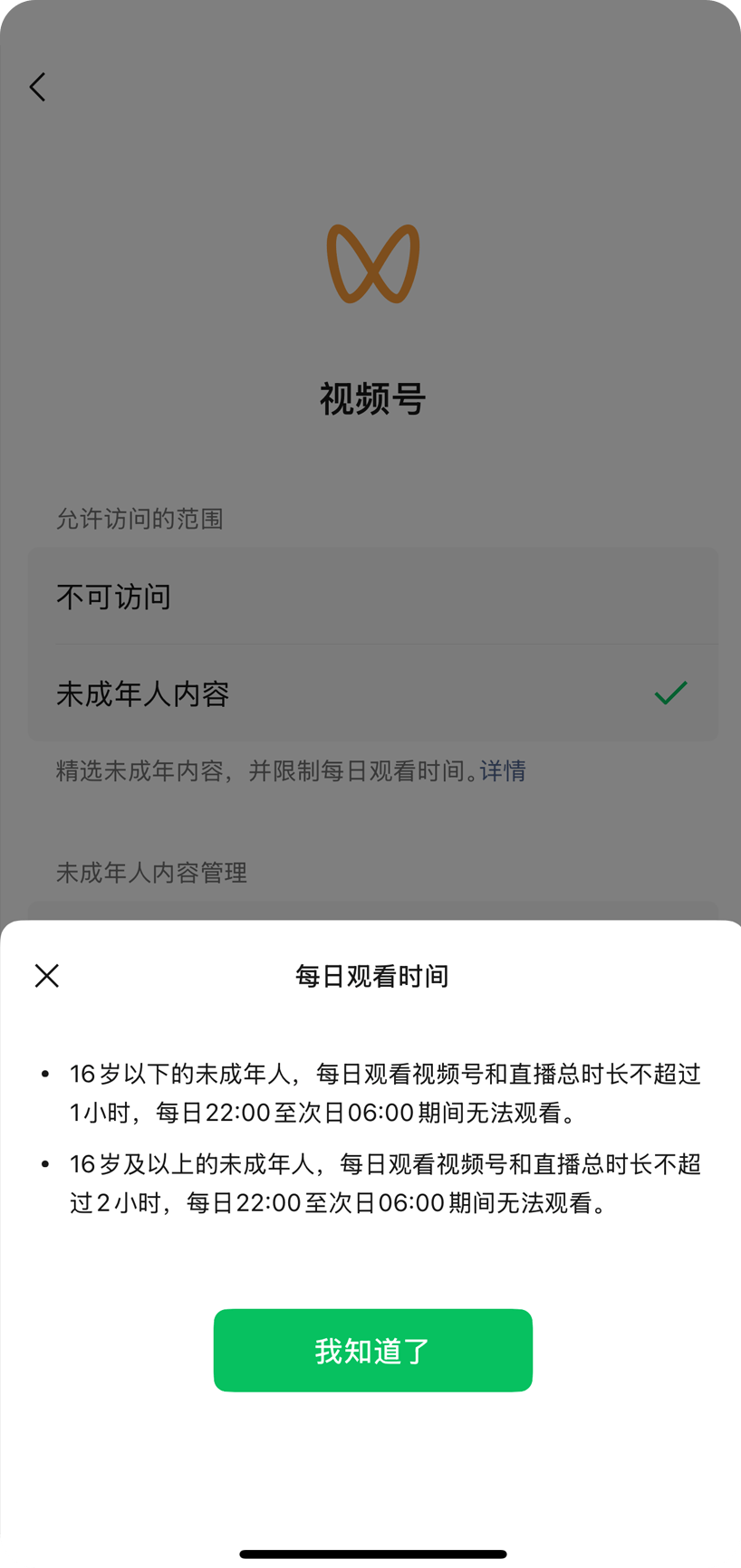Click the close cross in the bottom sheet

point(46,976)
